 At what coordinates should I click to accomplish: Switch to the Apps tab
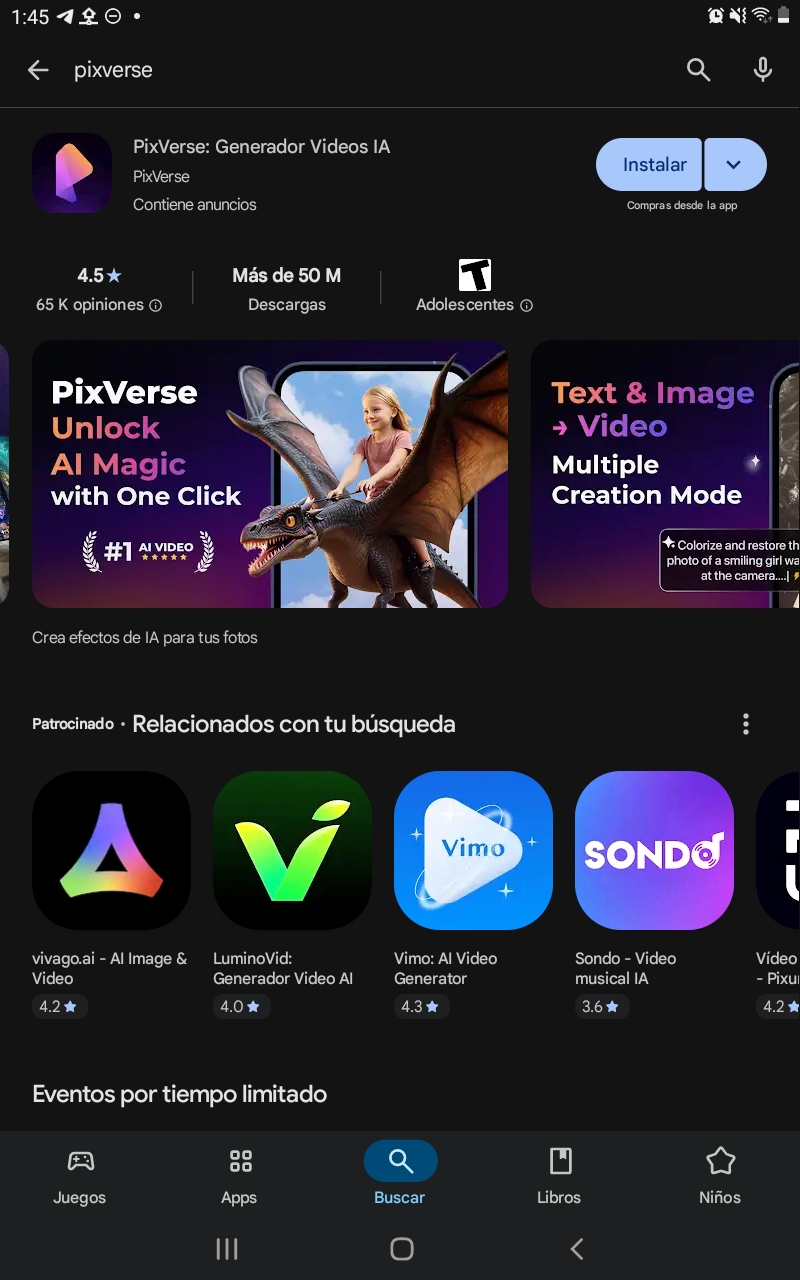click(240, 1176)
